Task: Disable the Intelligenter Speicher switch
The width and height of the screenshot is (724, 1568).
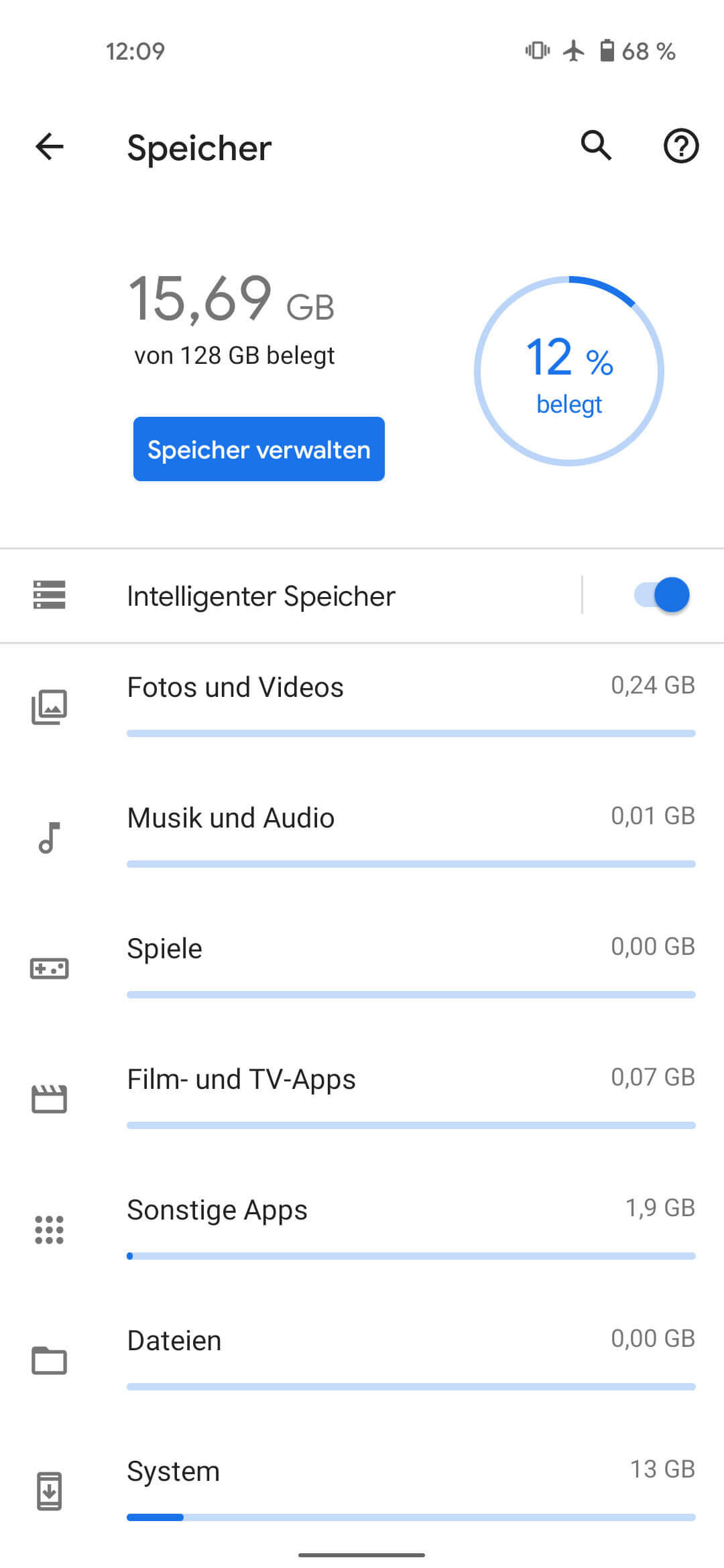Action: point(661,595)
